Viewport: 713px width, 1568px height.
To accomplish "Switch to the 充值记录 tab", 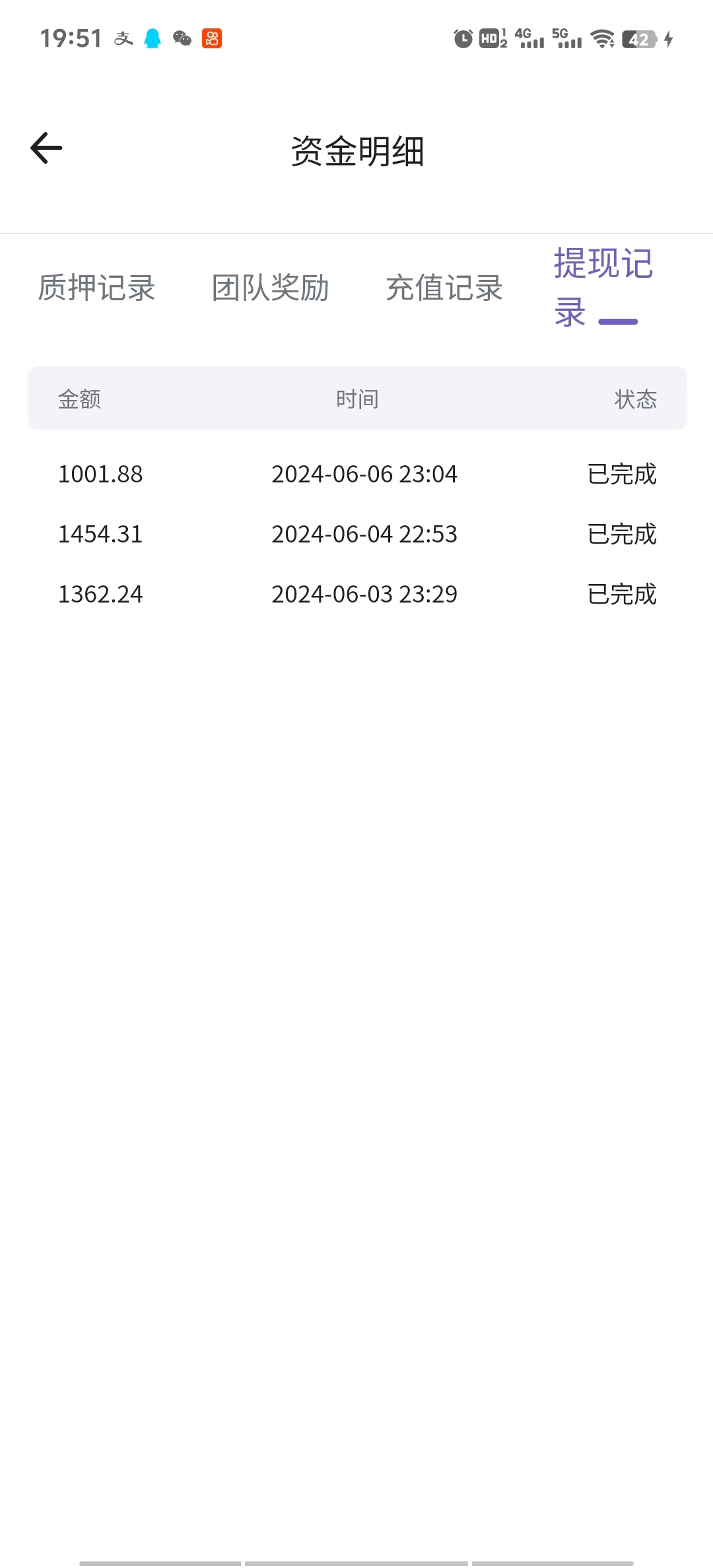I will click(x=444, y=288).
